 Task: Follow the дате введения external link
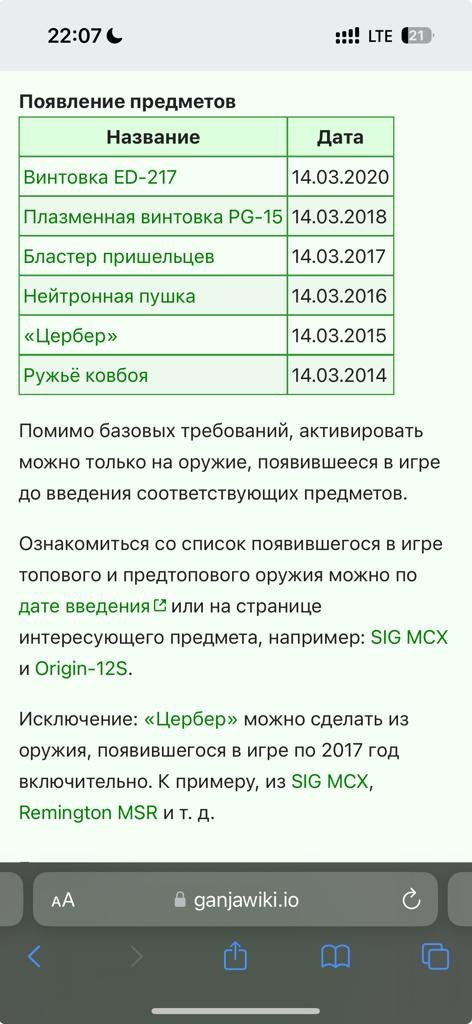(93, 606)
